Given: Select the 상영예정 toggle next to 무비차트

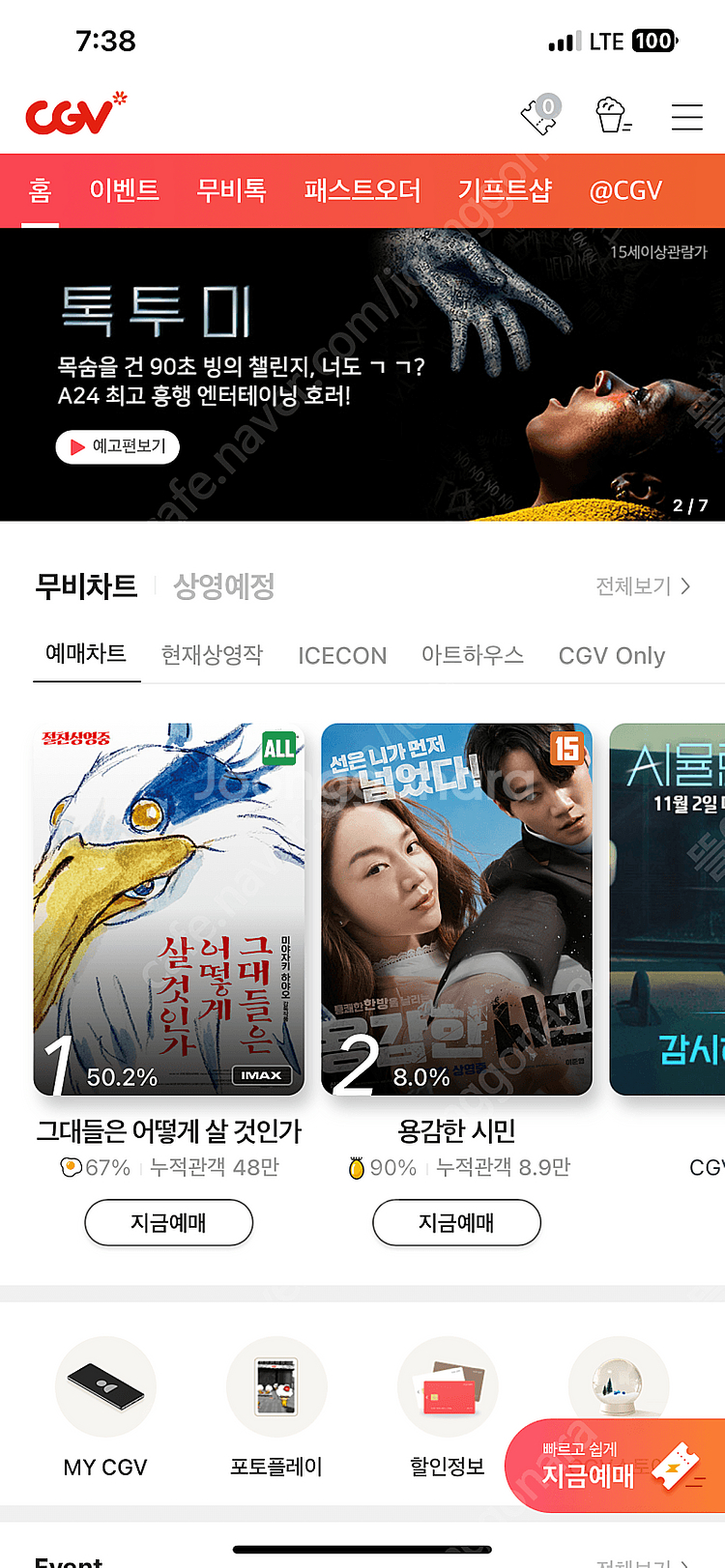Looking at the screenshot, I should coord(222,586).
